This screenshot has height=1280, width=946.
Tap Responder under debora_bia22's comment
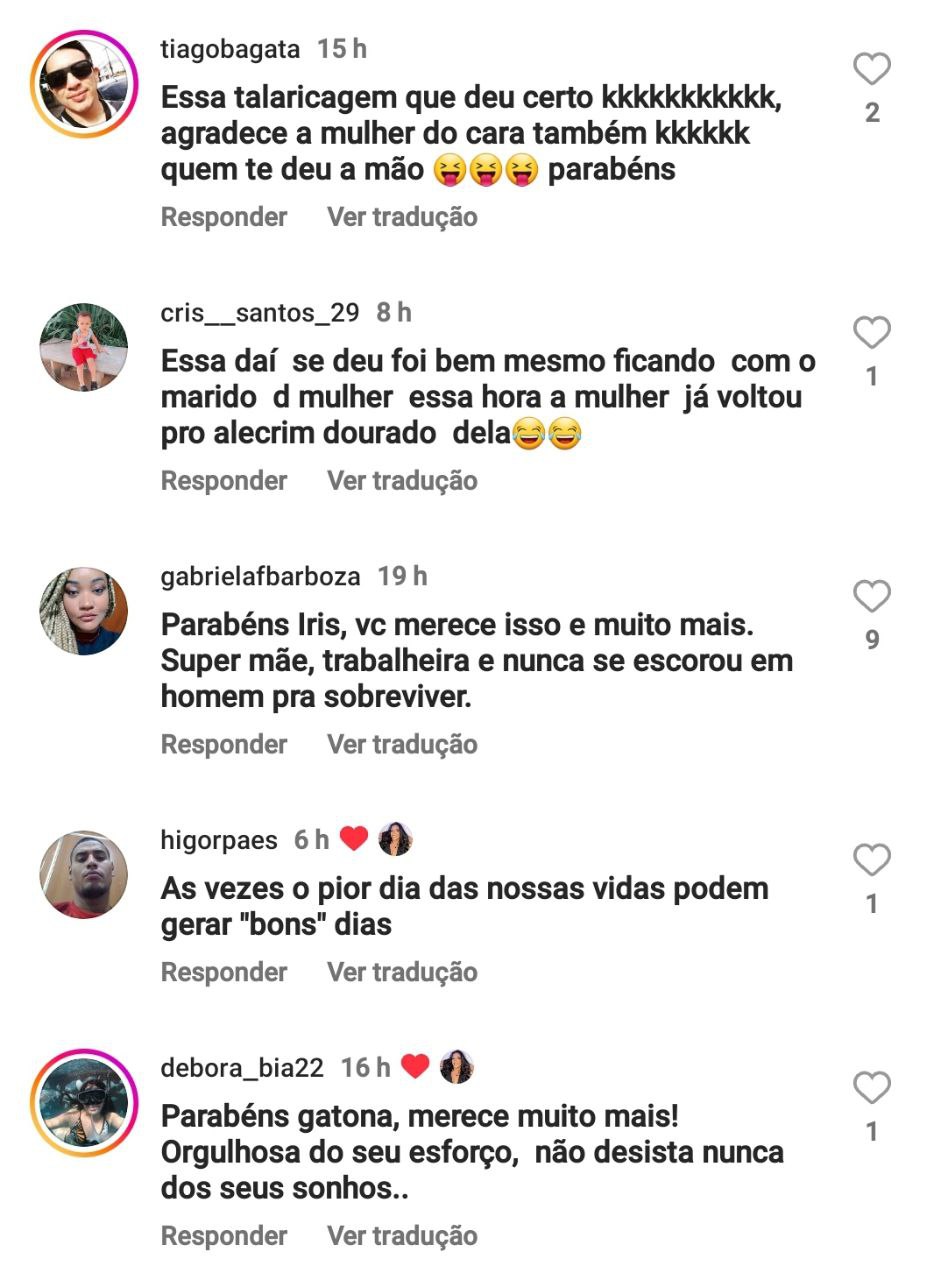click(x=224, y=1236)
